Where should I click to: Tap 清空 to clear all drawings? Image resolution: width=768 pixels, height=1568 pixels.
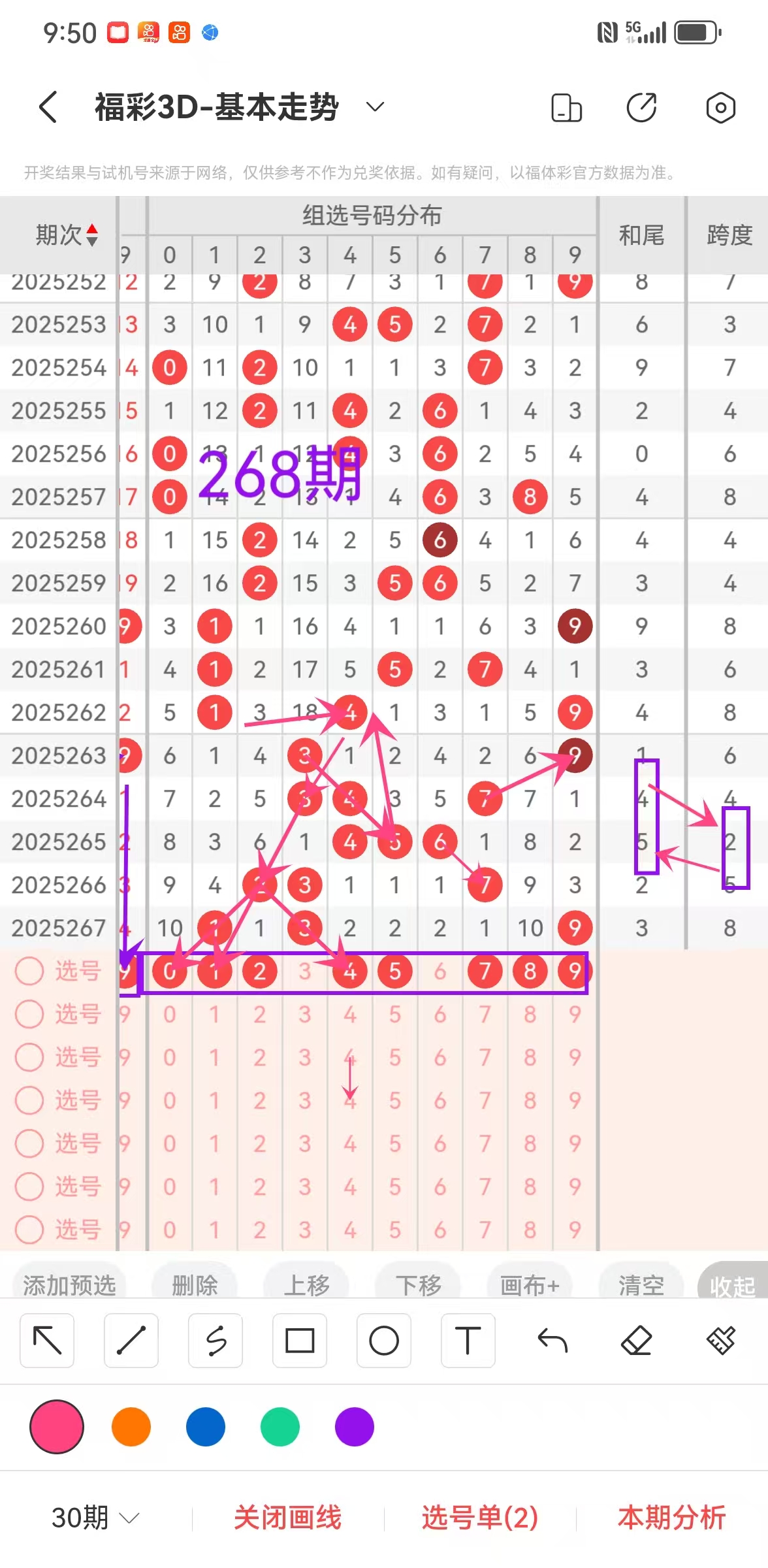641,1285
